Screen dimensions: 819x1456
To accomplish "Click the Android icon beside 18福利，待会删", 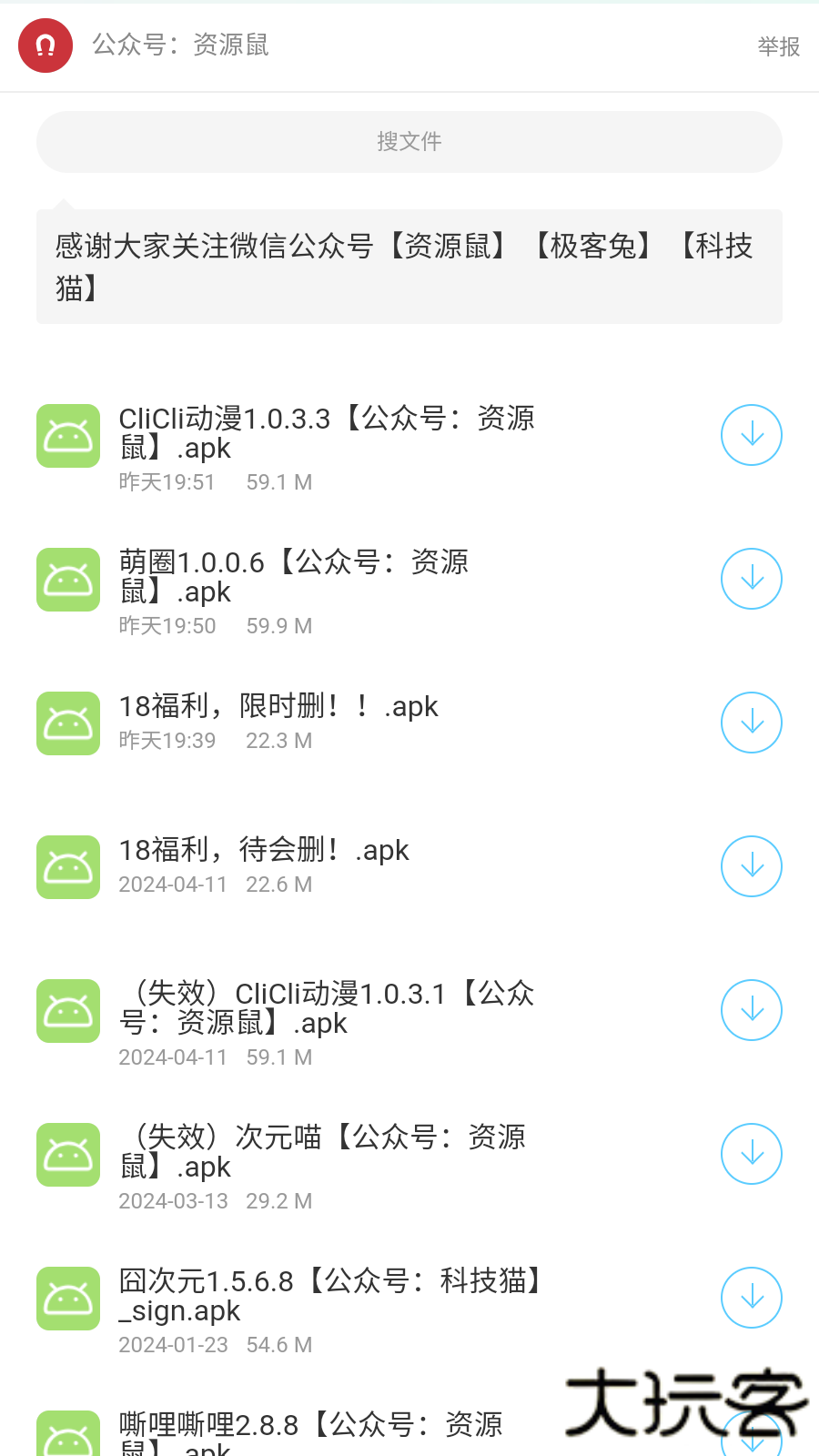I will pos(67,866).
